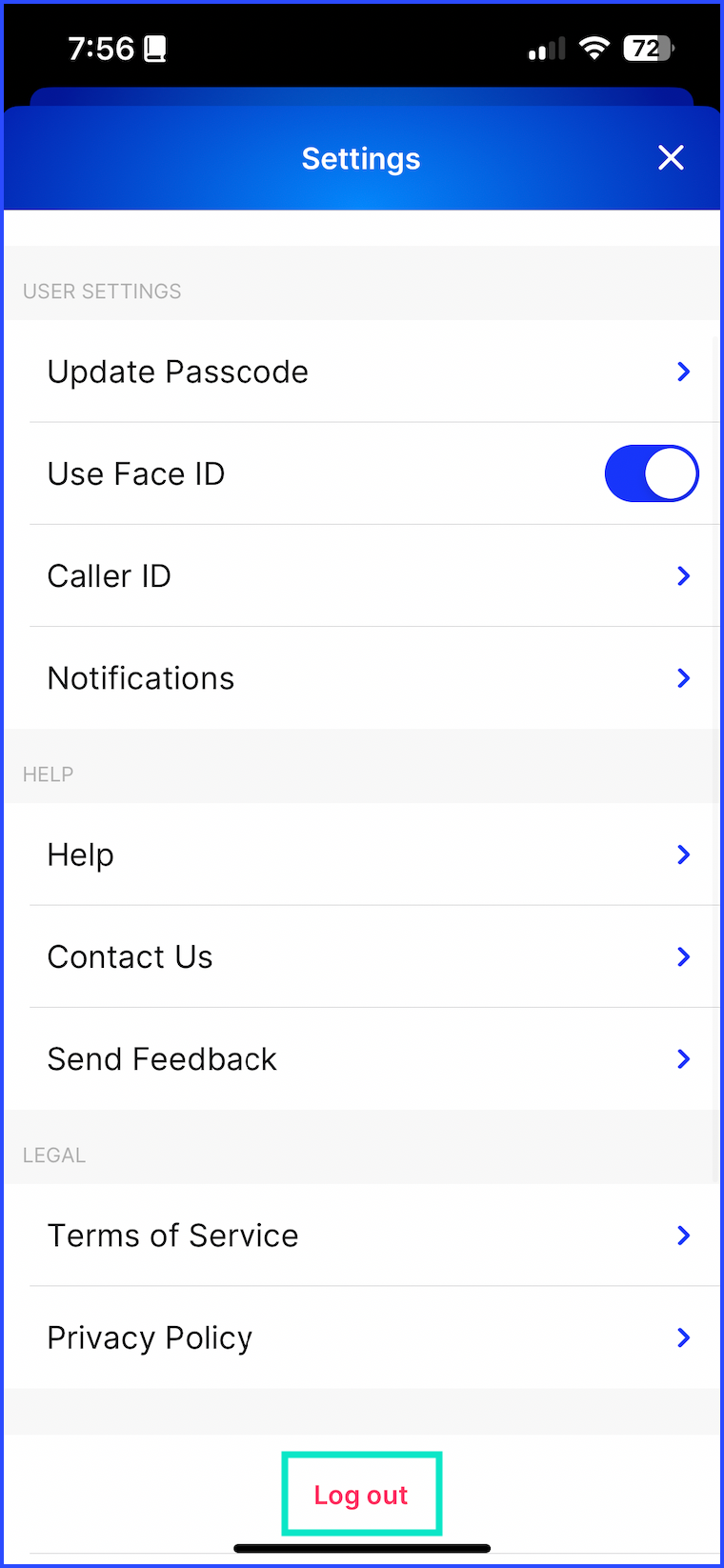Select Contact Us

(362, 956)
